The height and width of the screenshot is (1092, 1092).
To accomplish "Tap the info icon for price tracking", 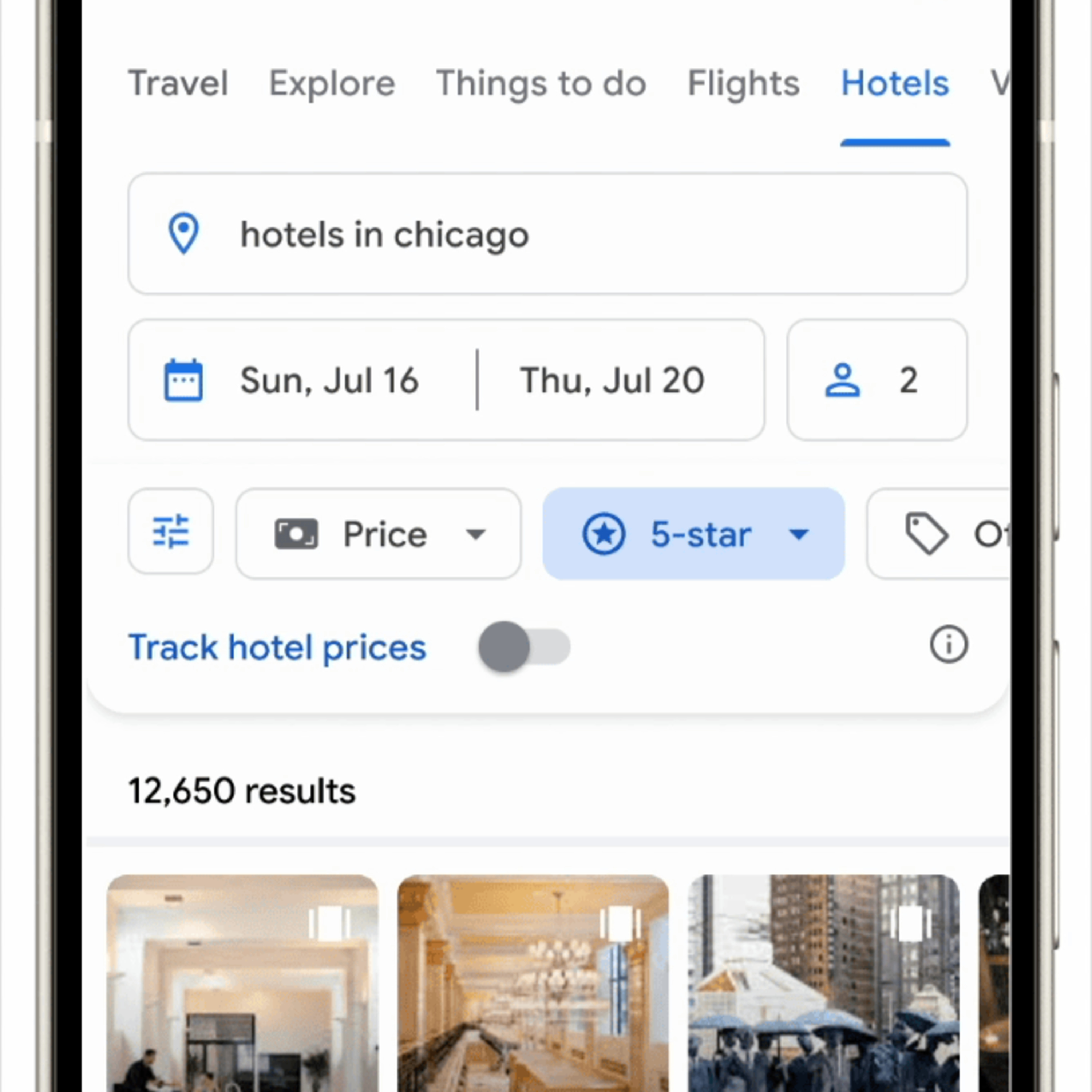I will click(949, 644).
